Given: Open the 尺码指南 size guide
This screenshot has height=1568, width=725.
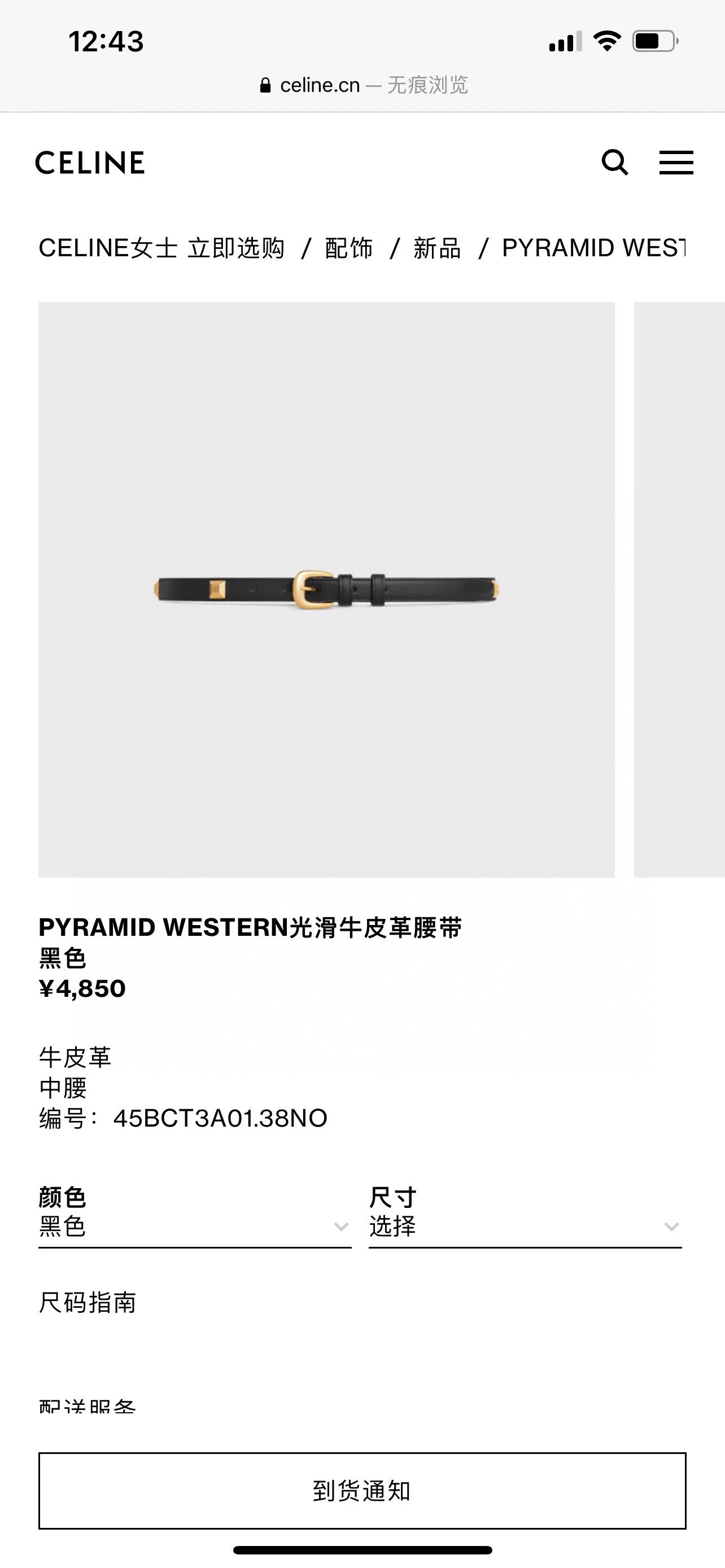Looking at the screenshot, I should (x=87, y=1303).
